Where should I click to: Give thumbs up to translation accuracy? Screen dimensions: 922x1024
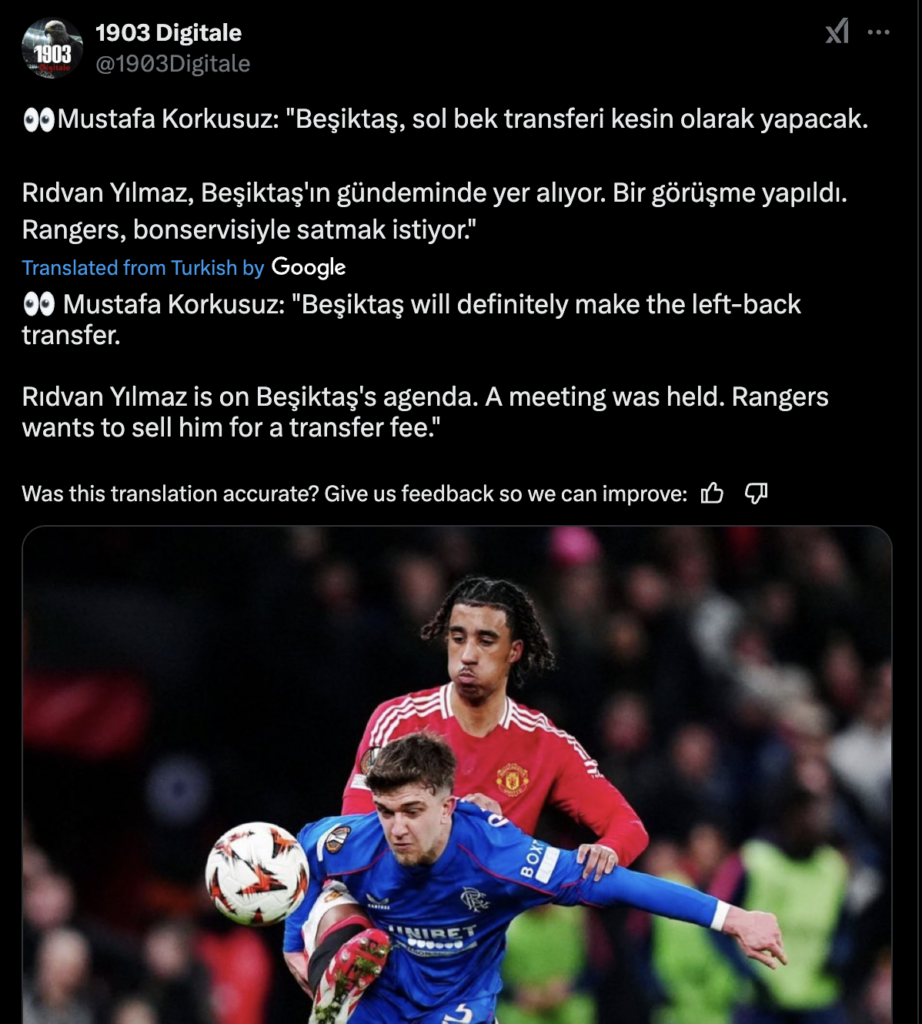[712, 493]
